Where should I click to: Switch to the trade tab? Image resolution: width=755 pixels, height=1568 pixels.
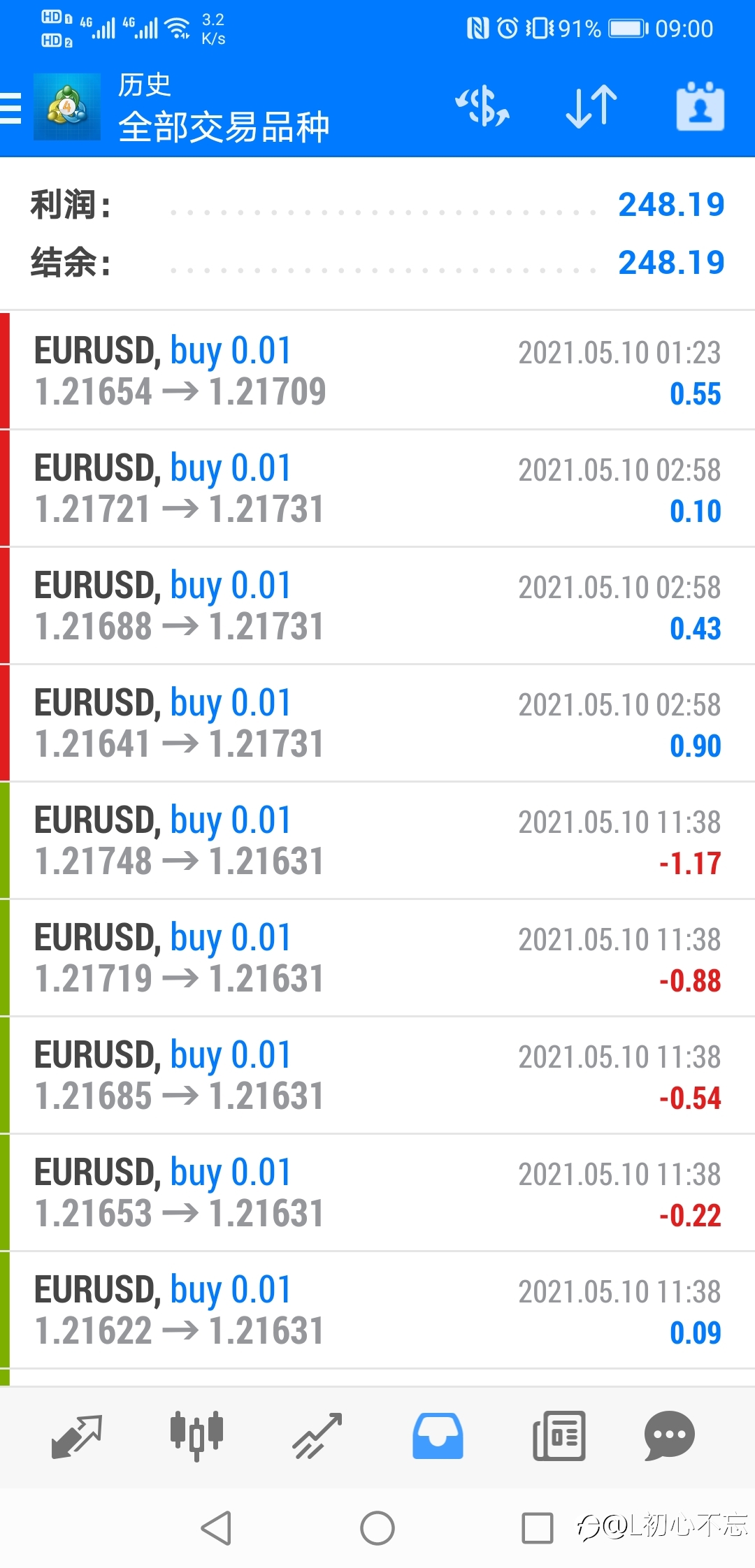[x=317, y=1437]
